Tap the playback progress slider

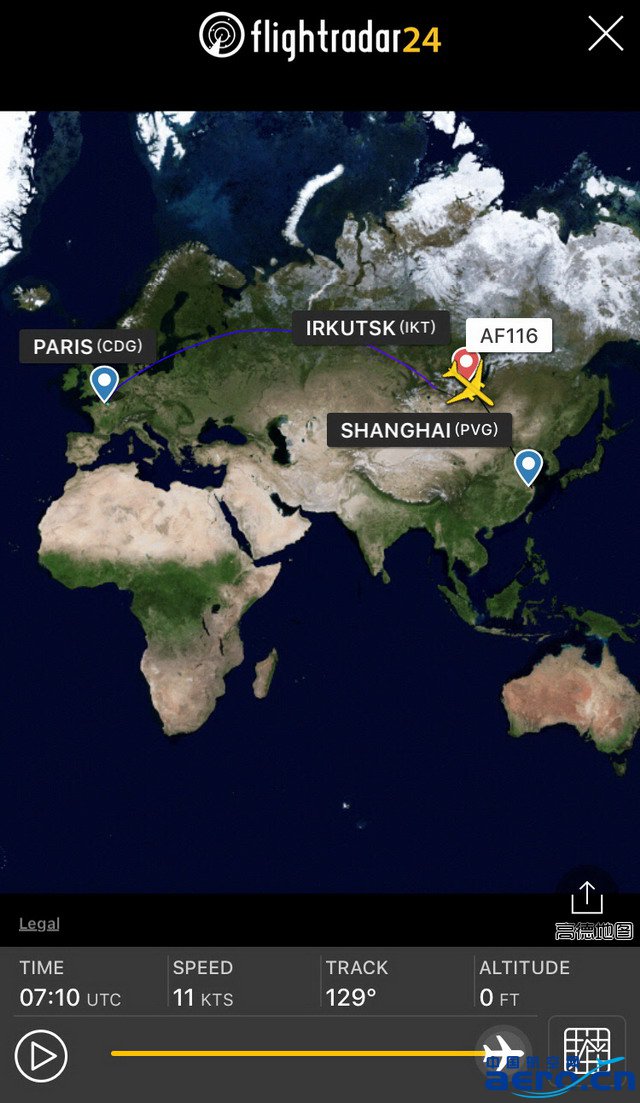(300, 1053)
